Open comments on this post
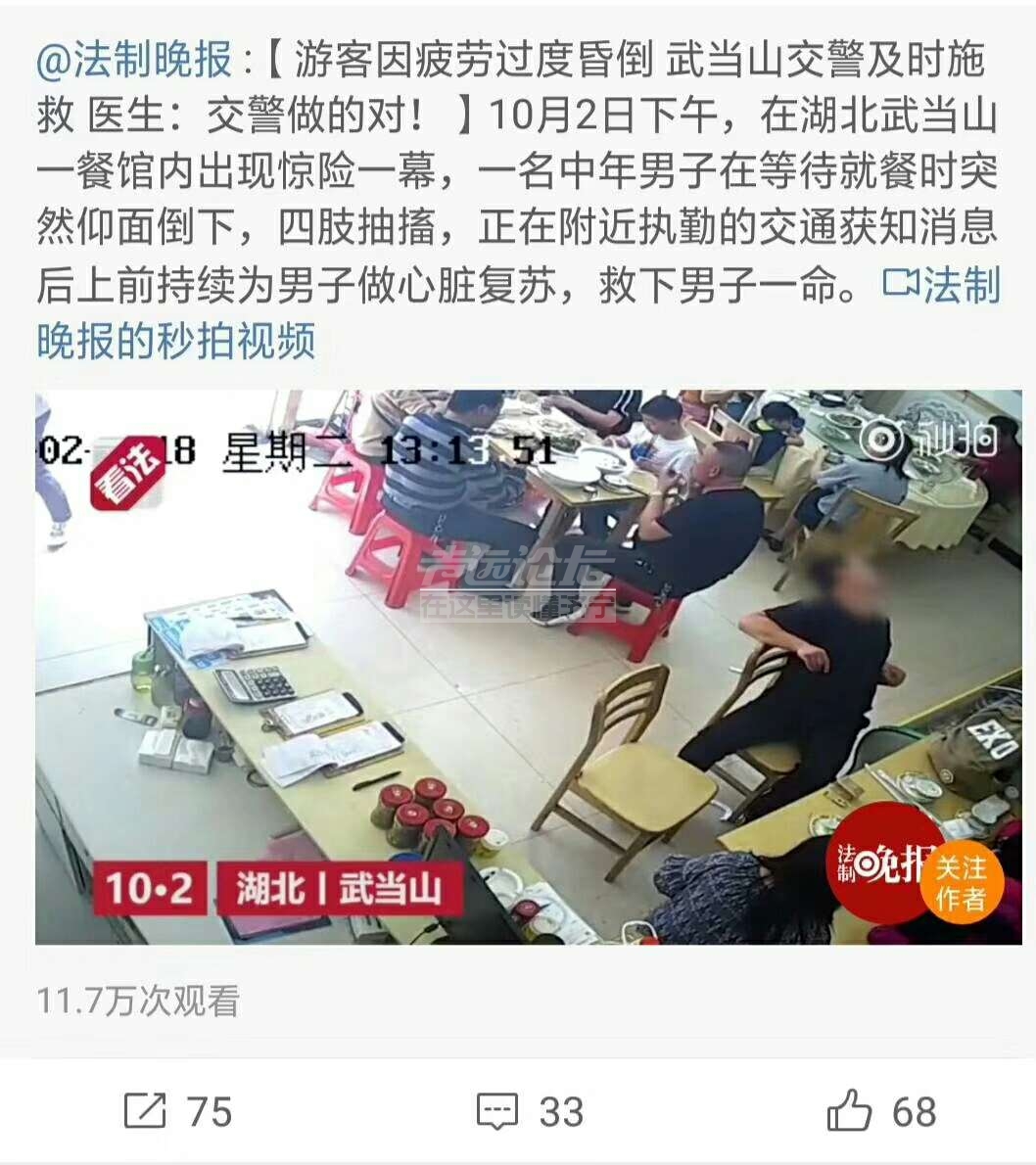1036x1165 pixels. 529,1112
